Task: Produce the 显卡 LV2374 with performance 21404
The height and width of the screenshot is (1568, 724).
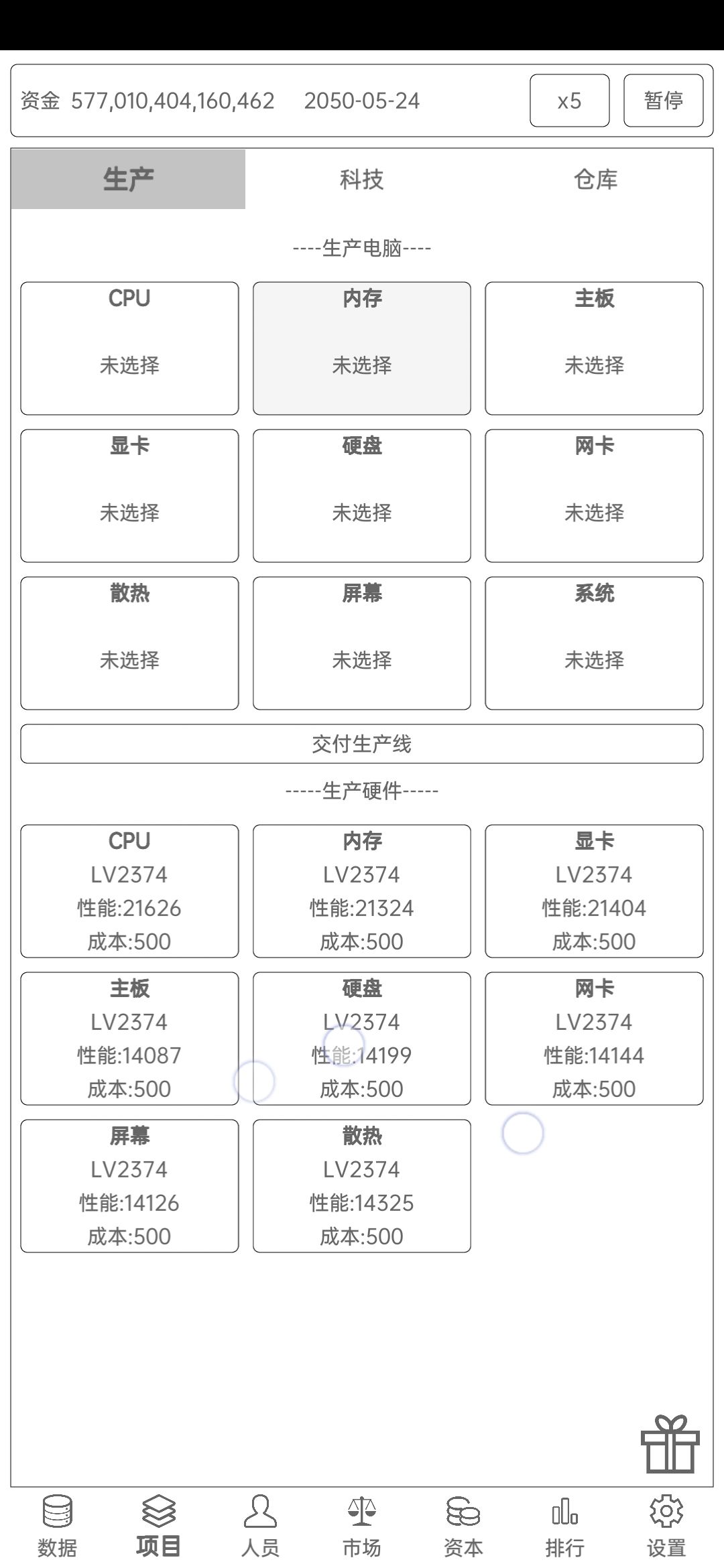Action: 594,891
